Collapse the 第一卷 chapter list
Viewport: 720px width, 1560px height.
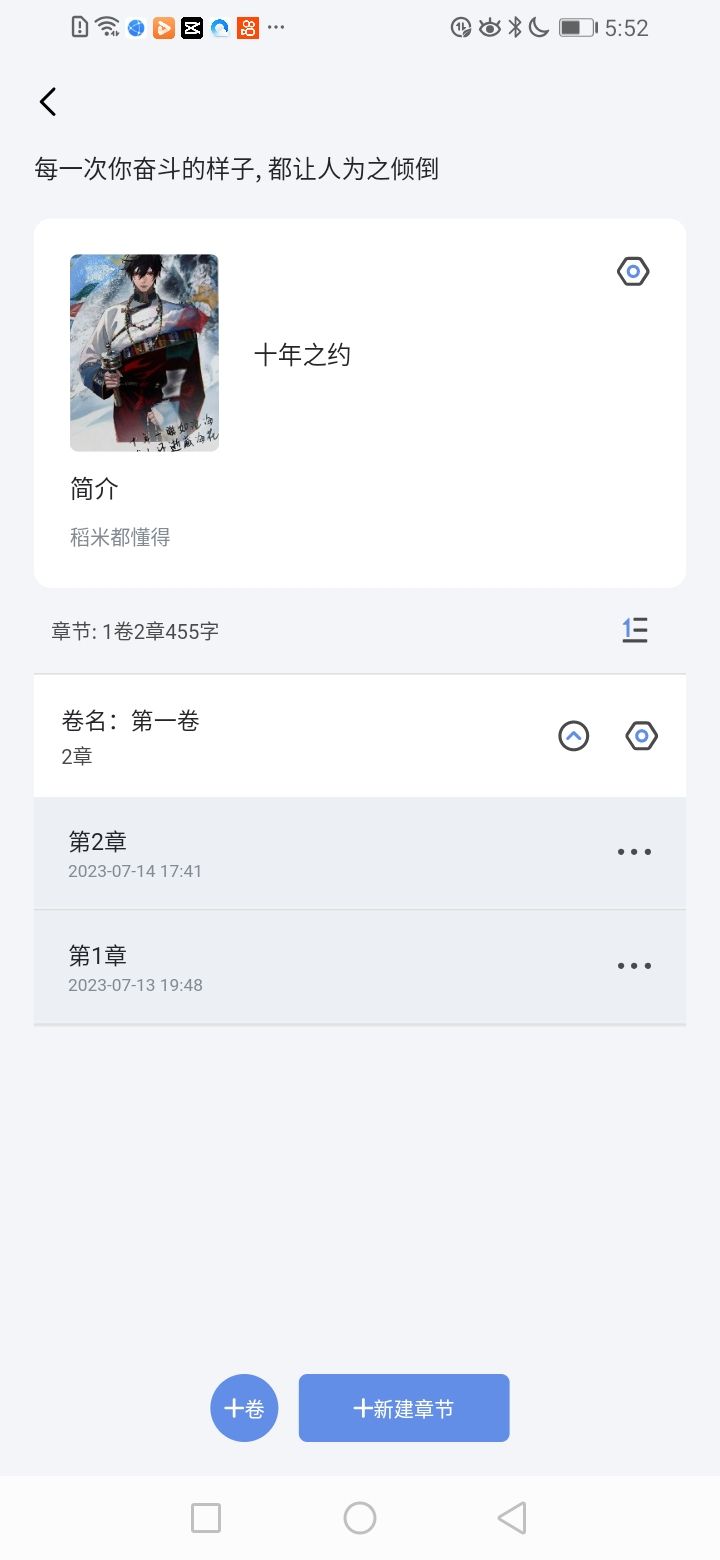[x=573, y=736]
